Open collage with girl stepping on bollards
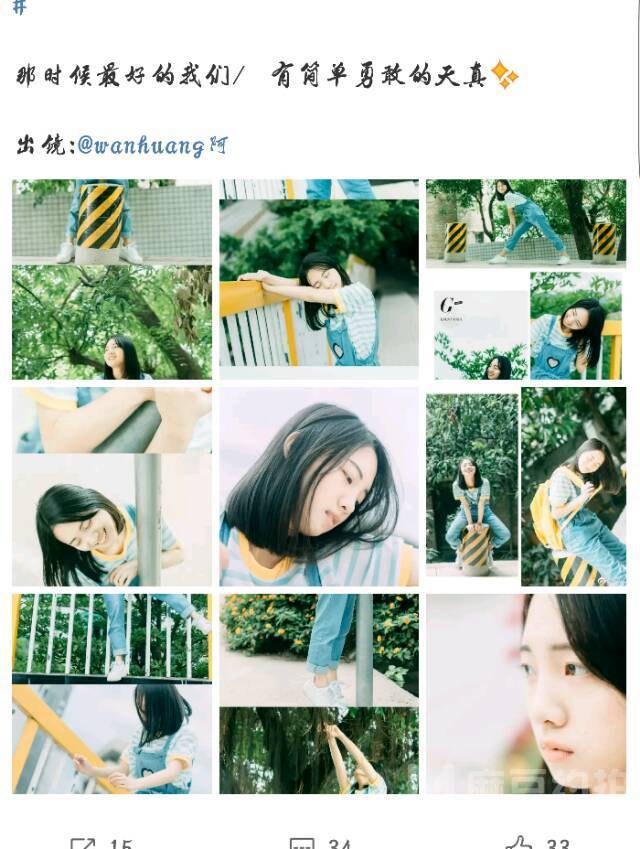The image size is (640, 849). coord(526,279)
